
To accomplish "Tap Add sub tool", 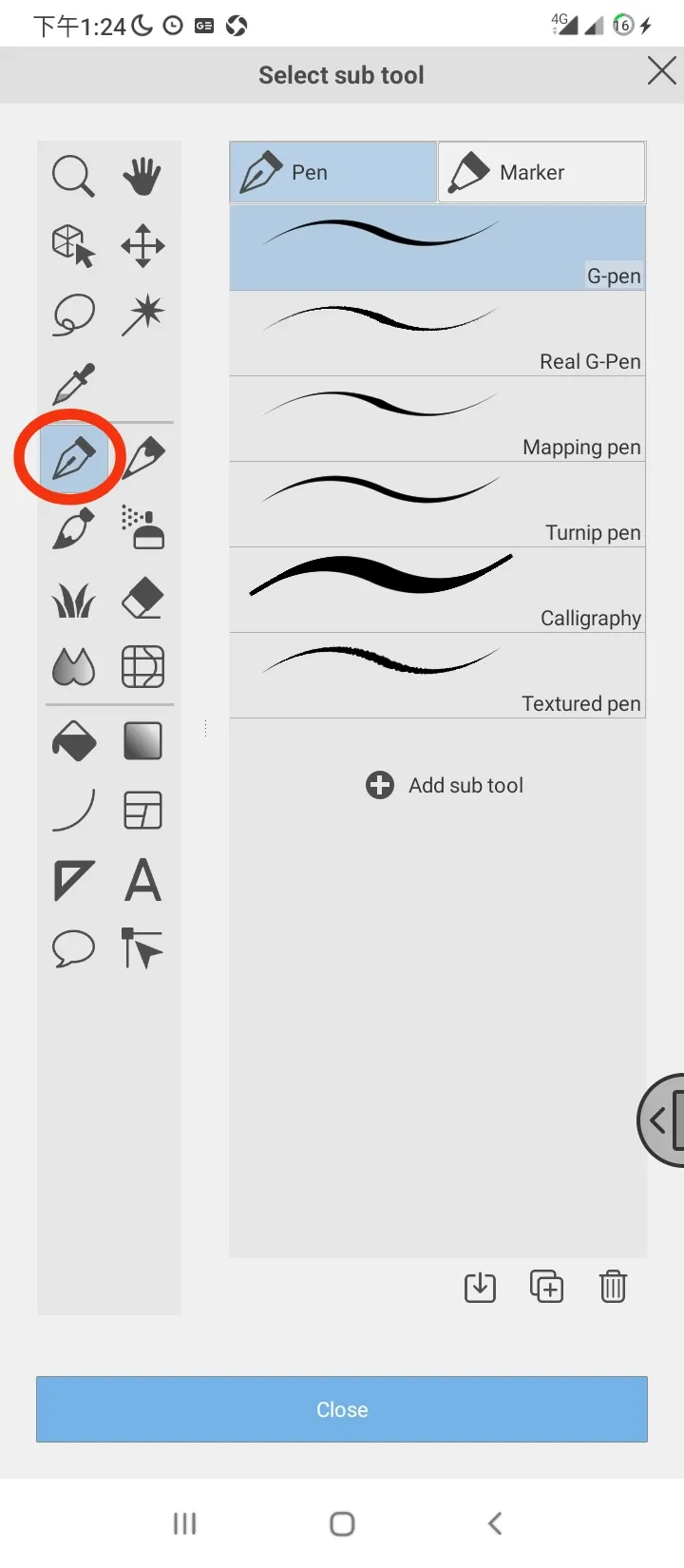I will tap(445, 785).
